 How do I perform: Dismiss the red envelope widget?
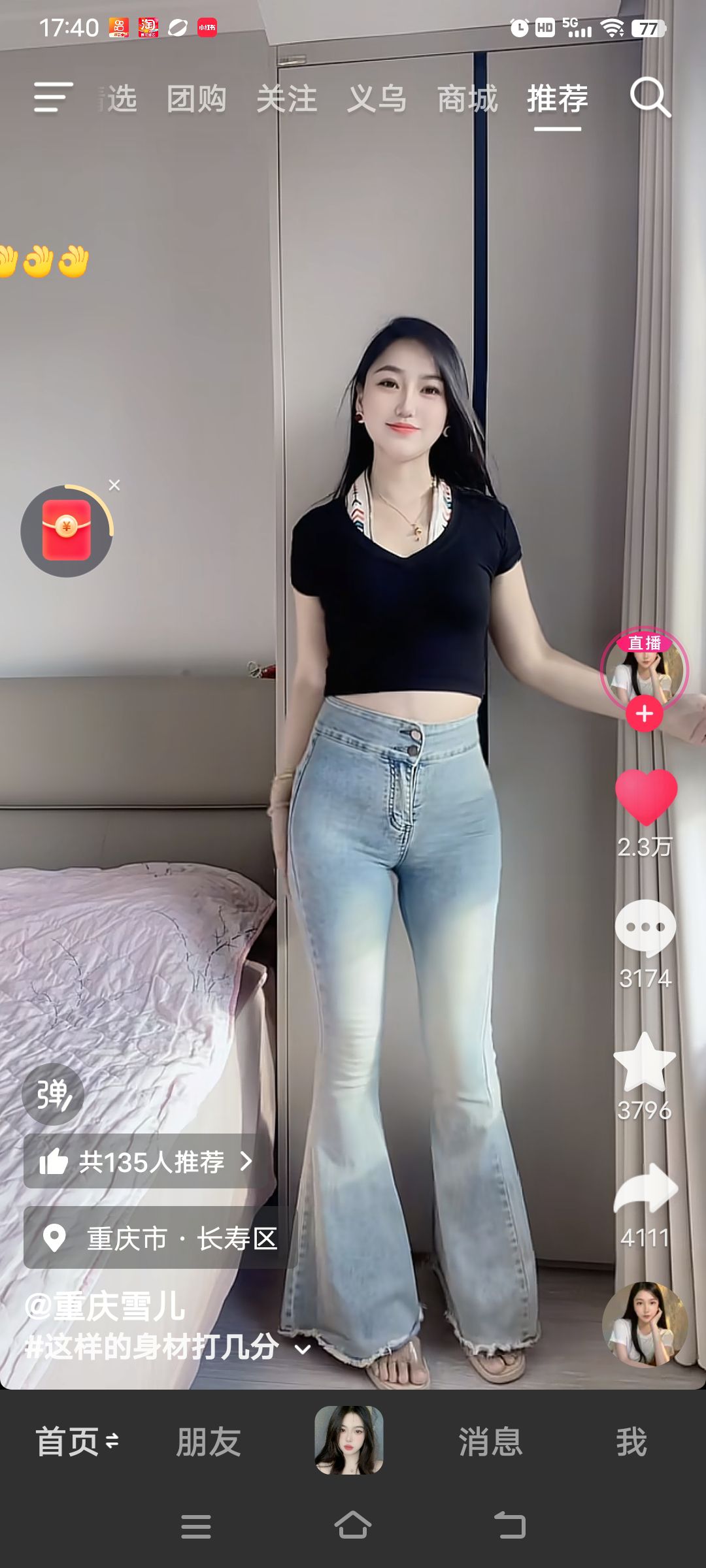click(x=114, y=485)
